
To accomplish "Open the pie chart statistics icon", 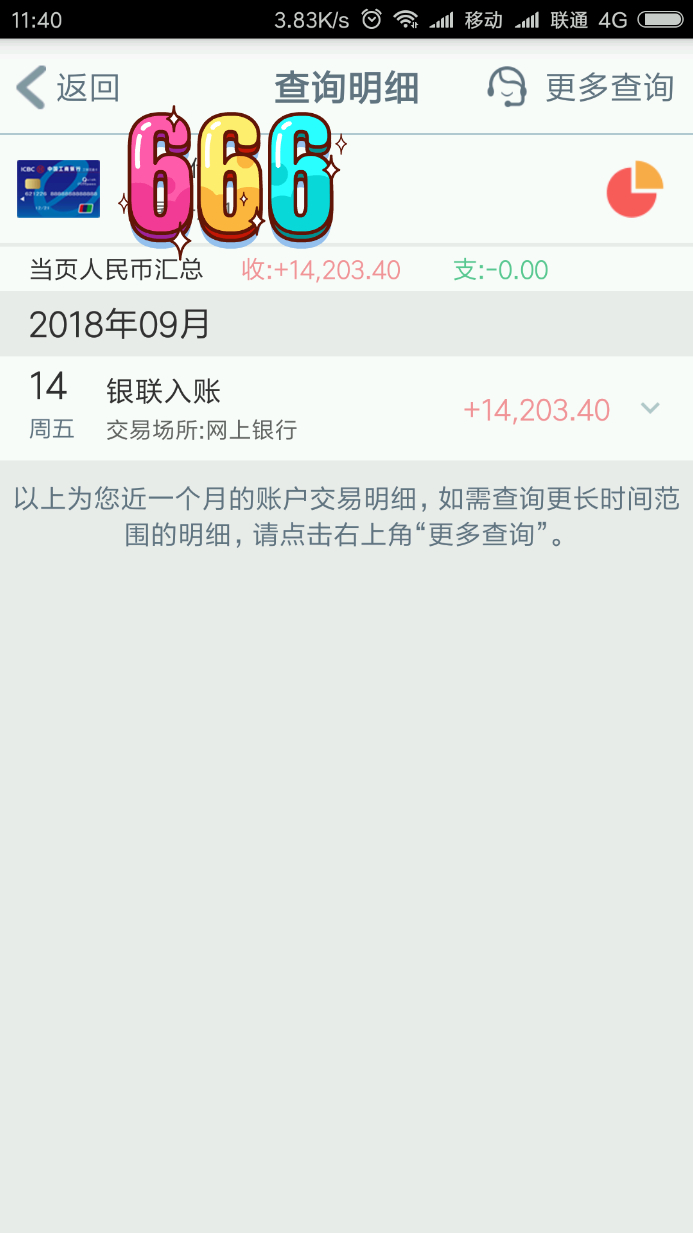I will click(634, 189).
